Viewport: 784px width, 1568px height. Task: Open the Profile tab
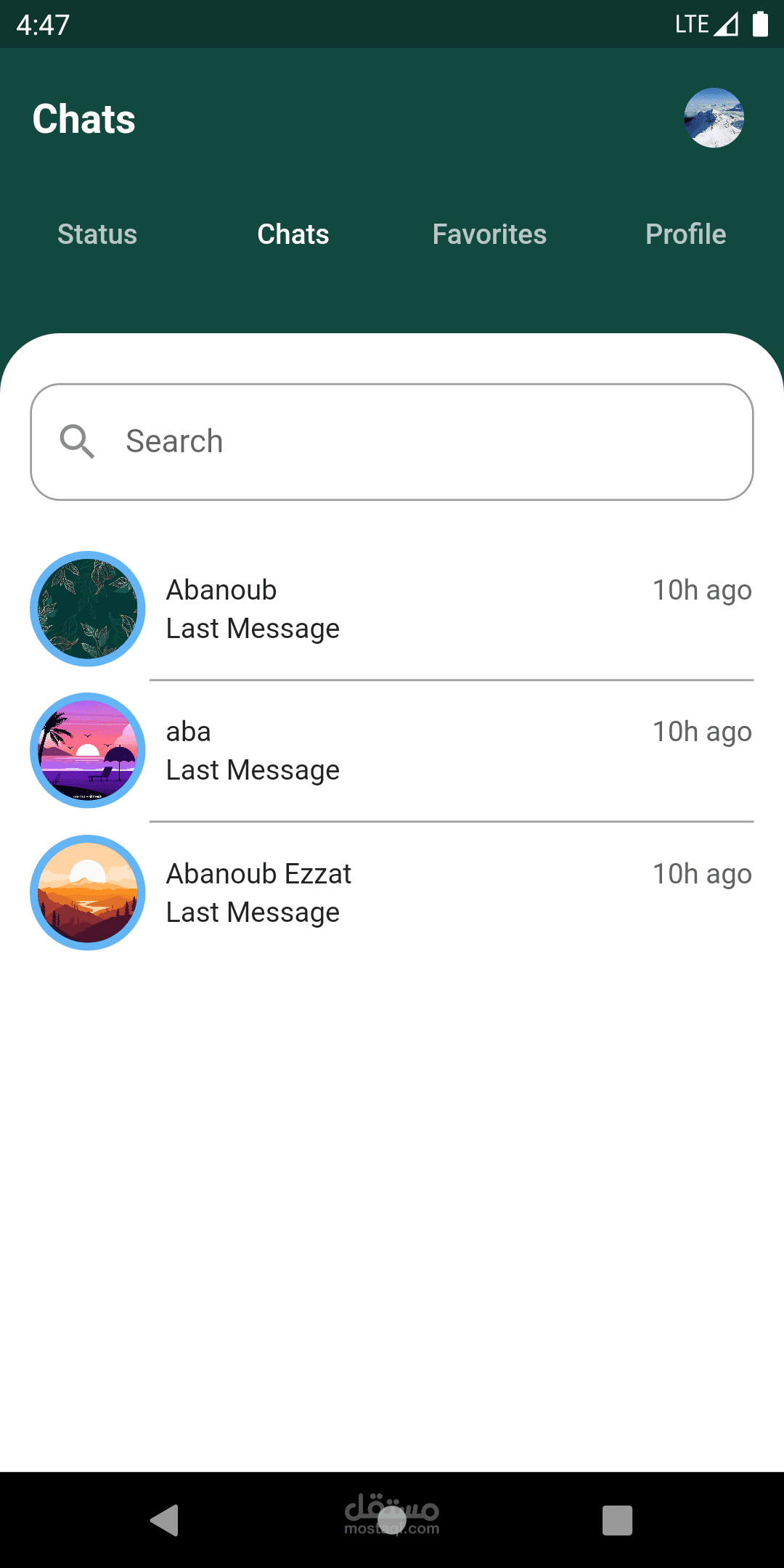click(685, 234)
